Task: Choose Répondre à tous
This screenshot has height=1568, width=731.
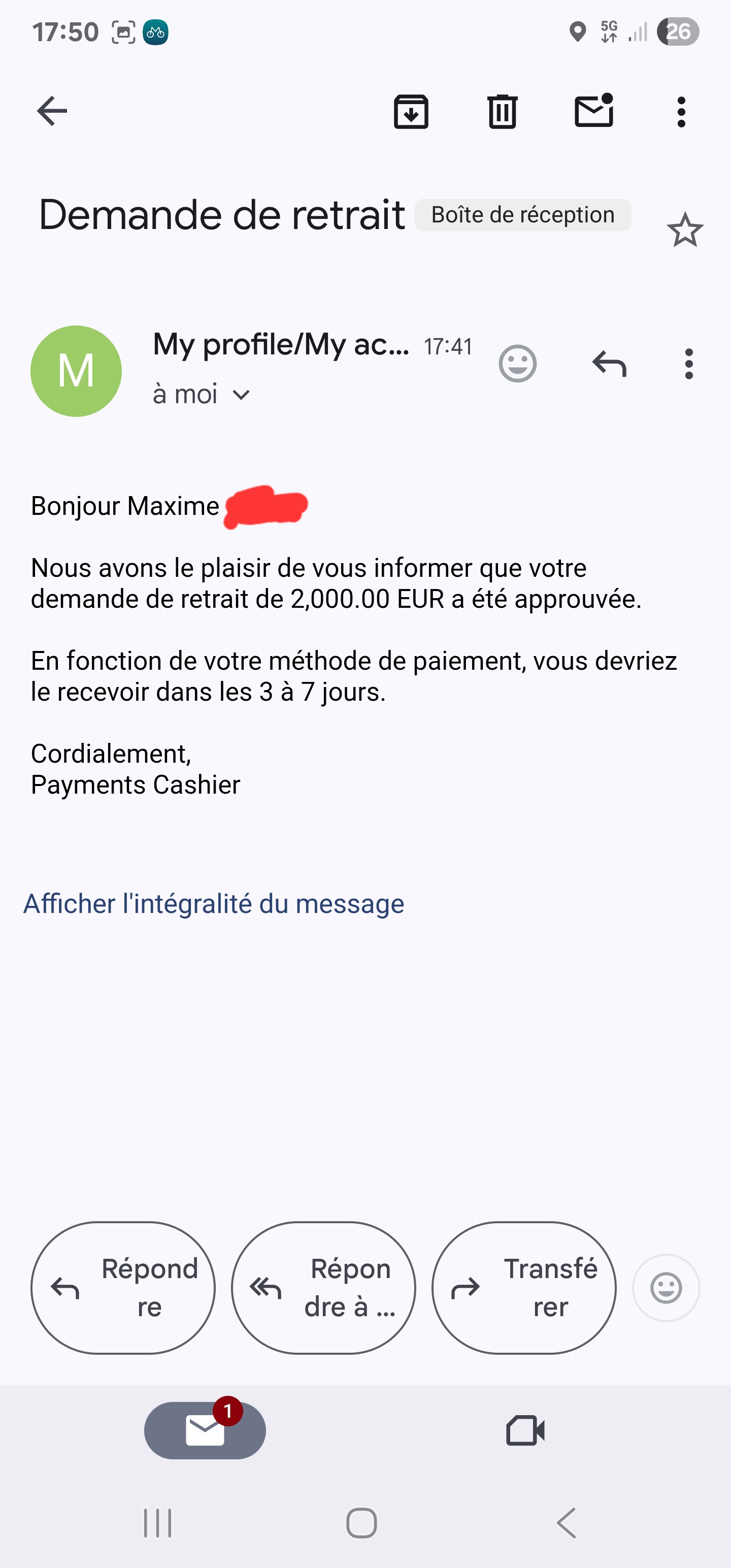Action: coord(323,1288)
